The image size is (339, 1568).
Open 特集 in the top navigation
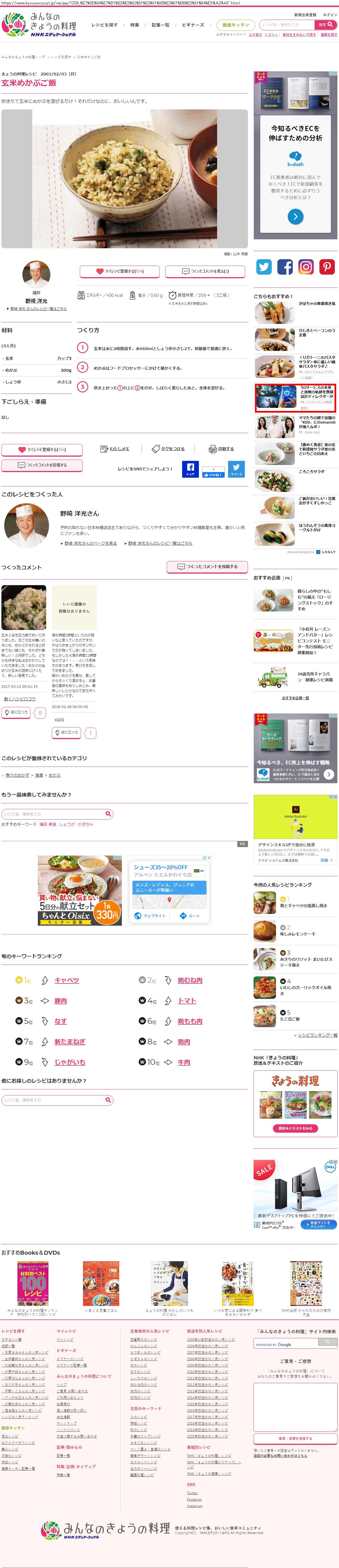(134, 25)
